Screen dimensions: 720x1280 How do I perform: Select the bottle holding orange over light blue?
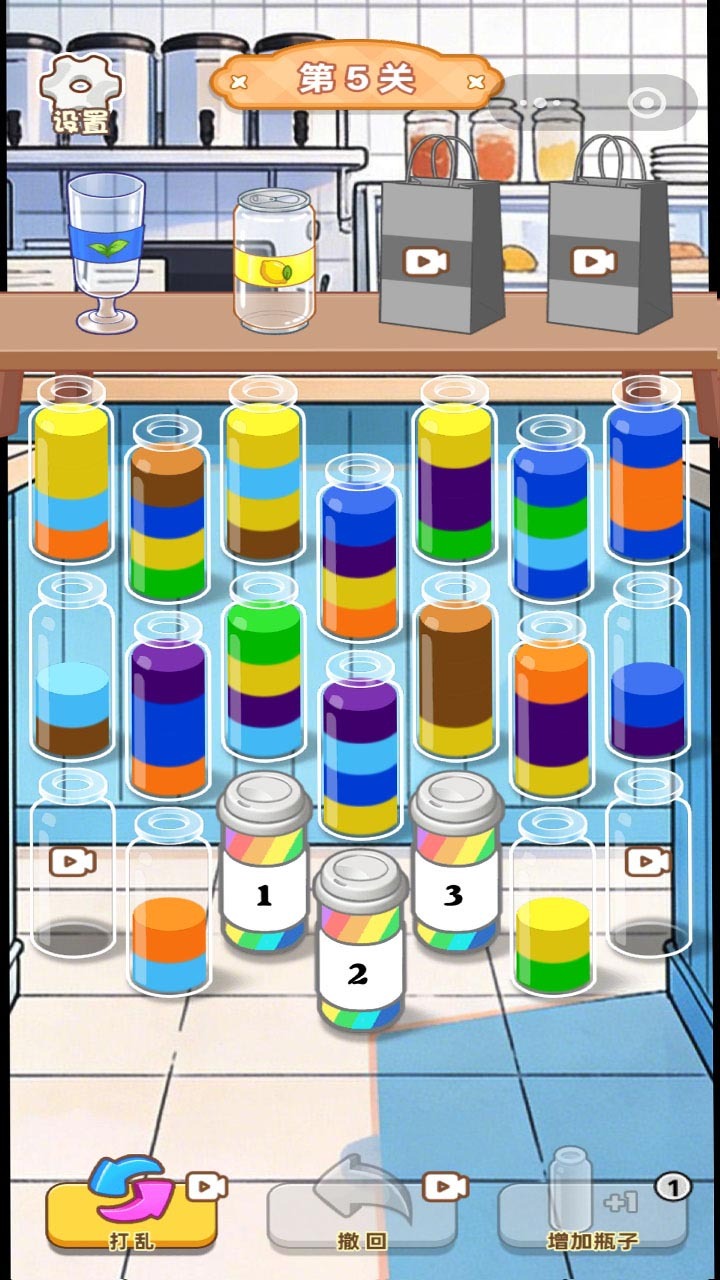(169, 903)
